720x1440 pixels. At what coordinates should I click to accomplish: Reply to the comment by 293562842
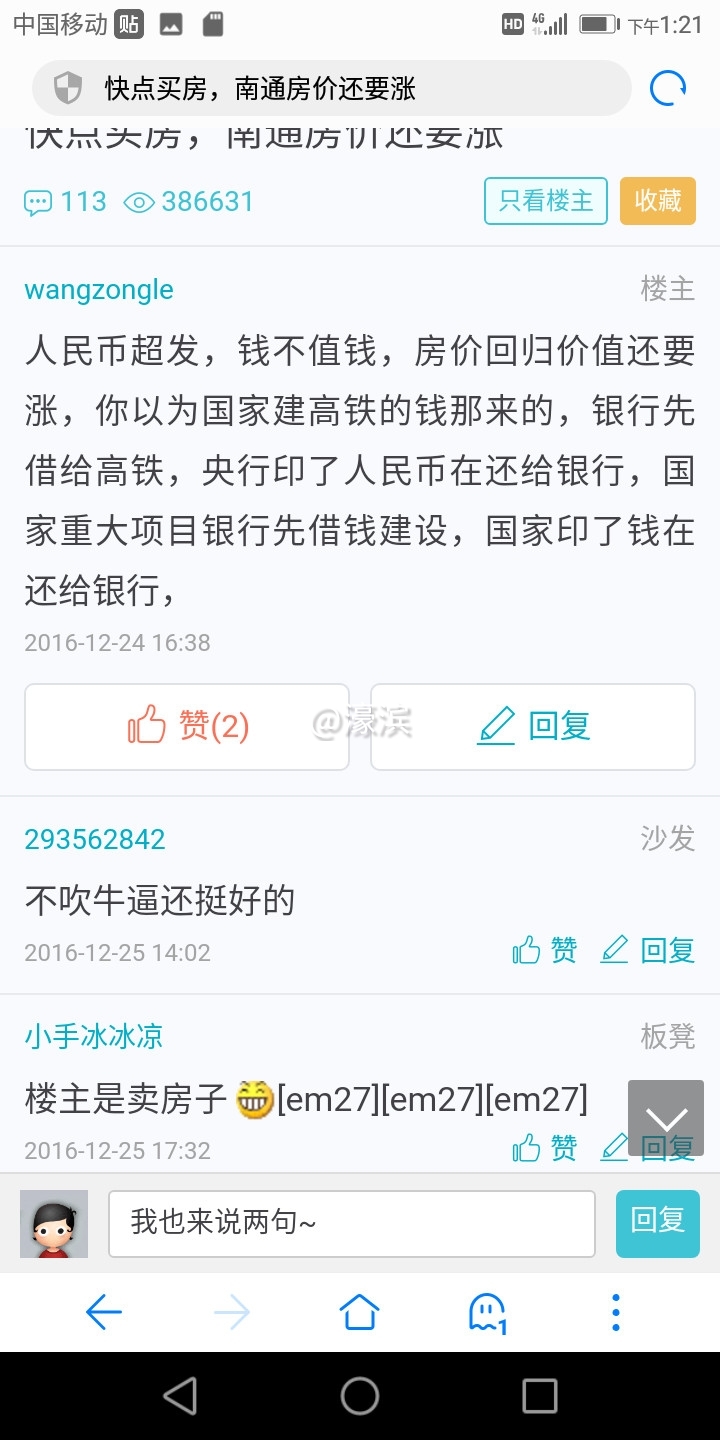[x=647, y=950]
